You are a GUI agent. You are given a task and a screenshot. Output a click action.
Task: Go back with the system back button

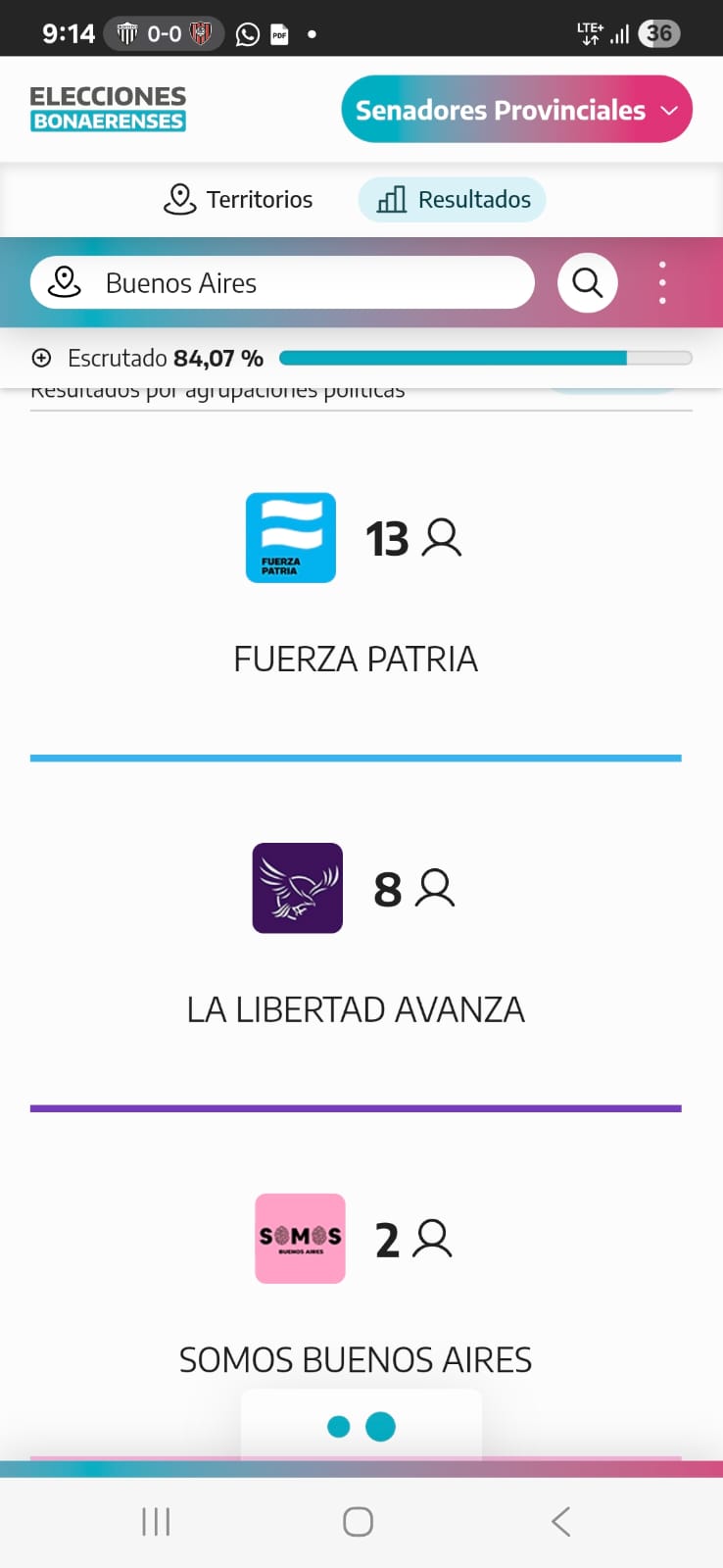[x=560, y=1521]
